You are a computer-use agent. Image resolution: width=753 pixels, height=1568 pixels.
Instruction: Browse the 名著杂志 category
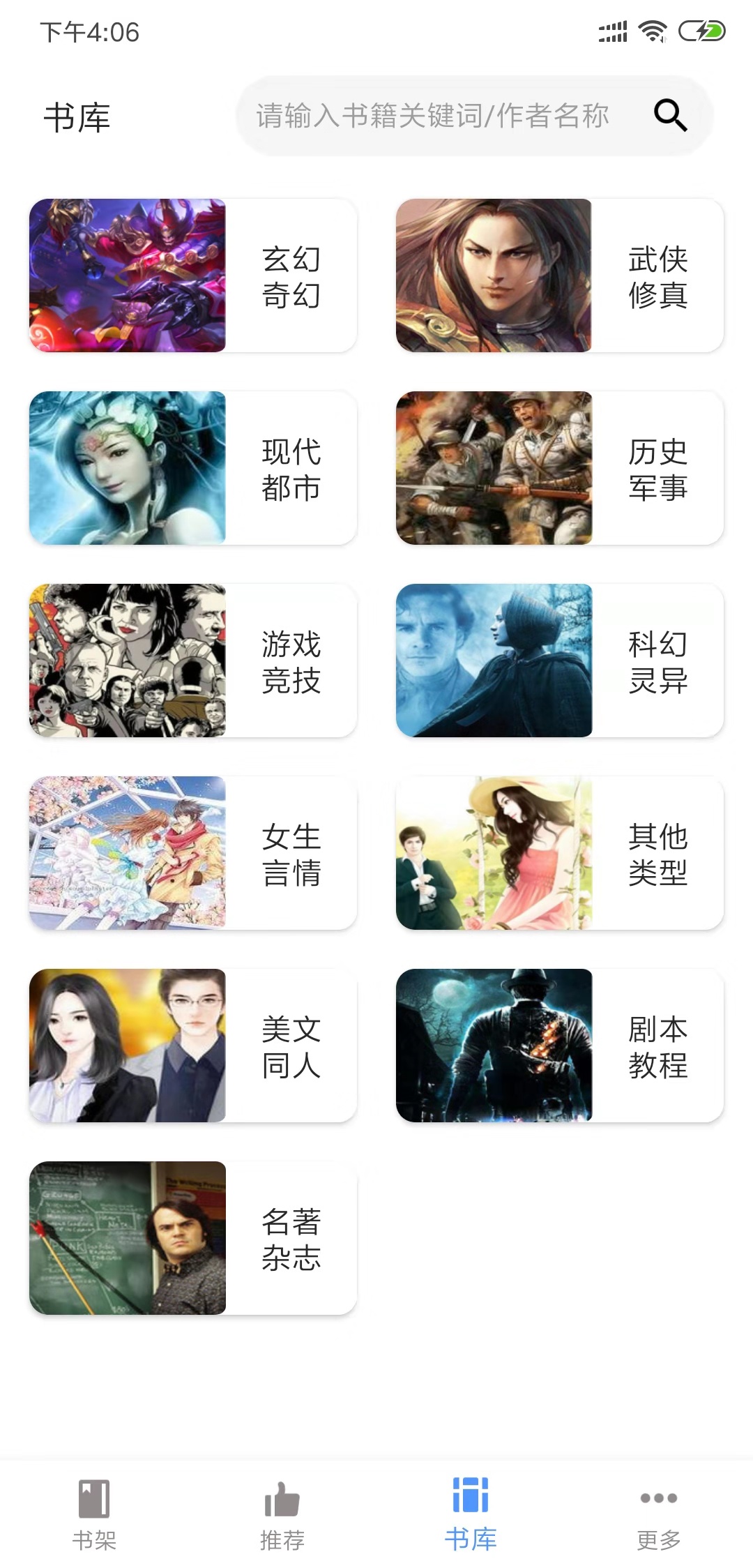(x=193, y=1238)
